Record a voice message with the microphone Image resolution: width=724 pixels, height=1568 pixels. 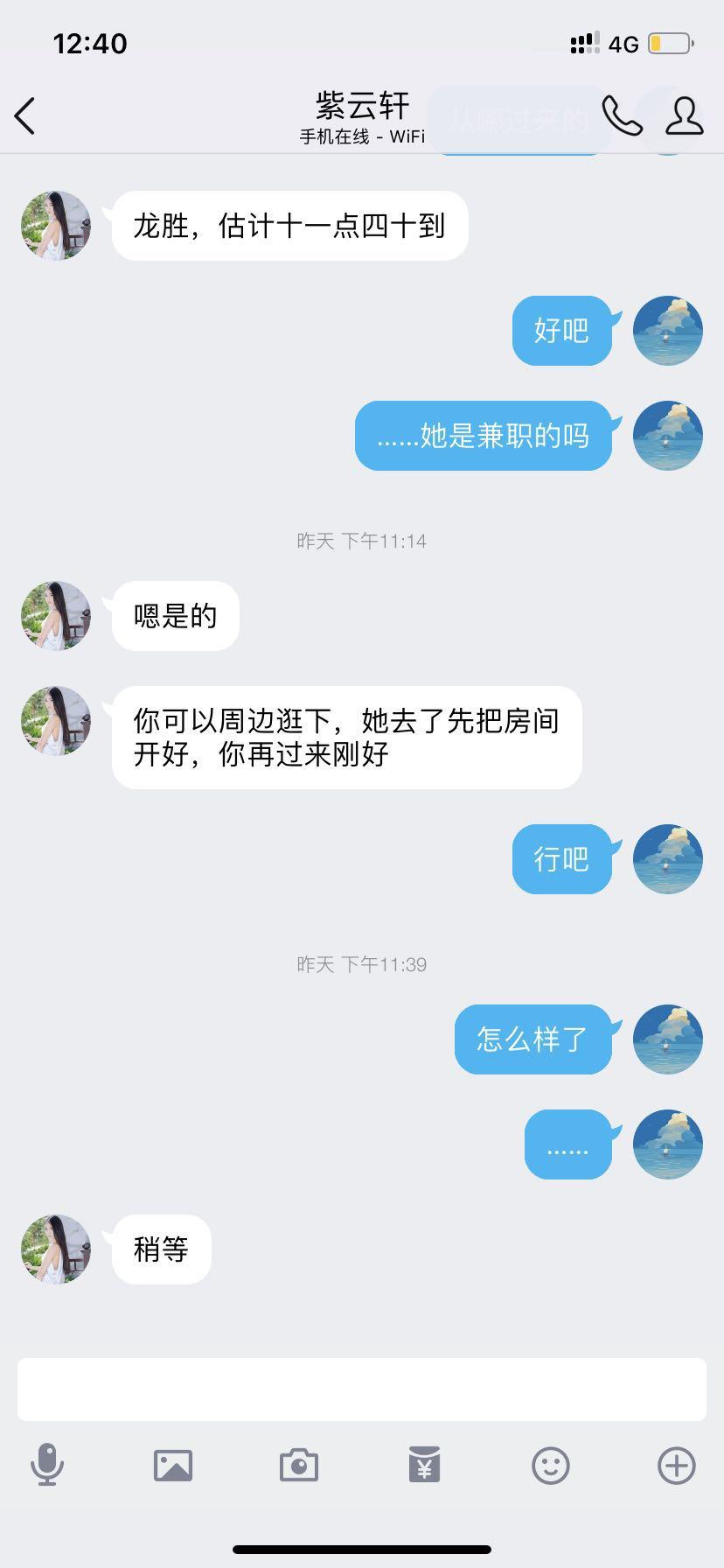pyautogui.click(x=47, y=1465)
